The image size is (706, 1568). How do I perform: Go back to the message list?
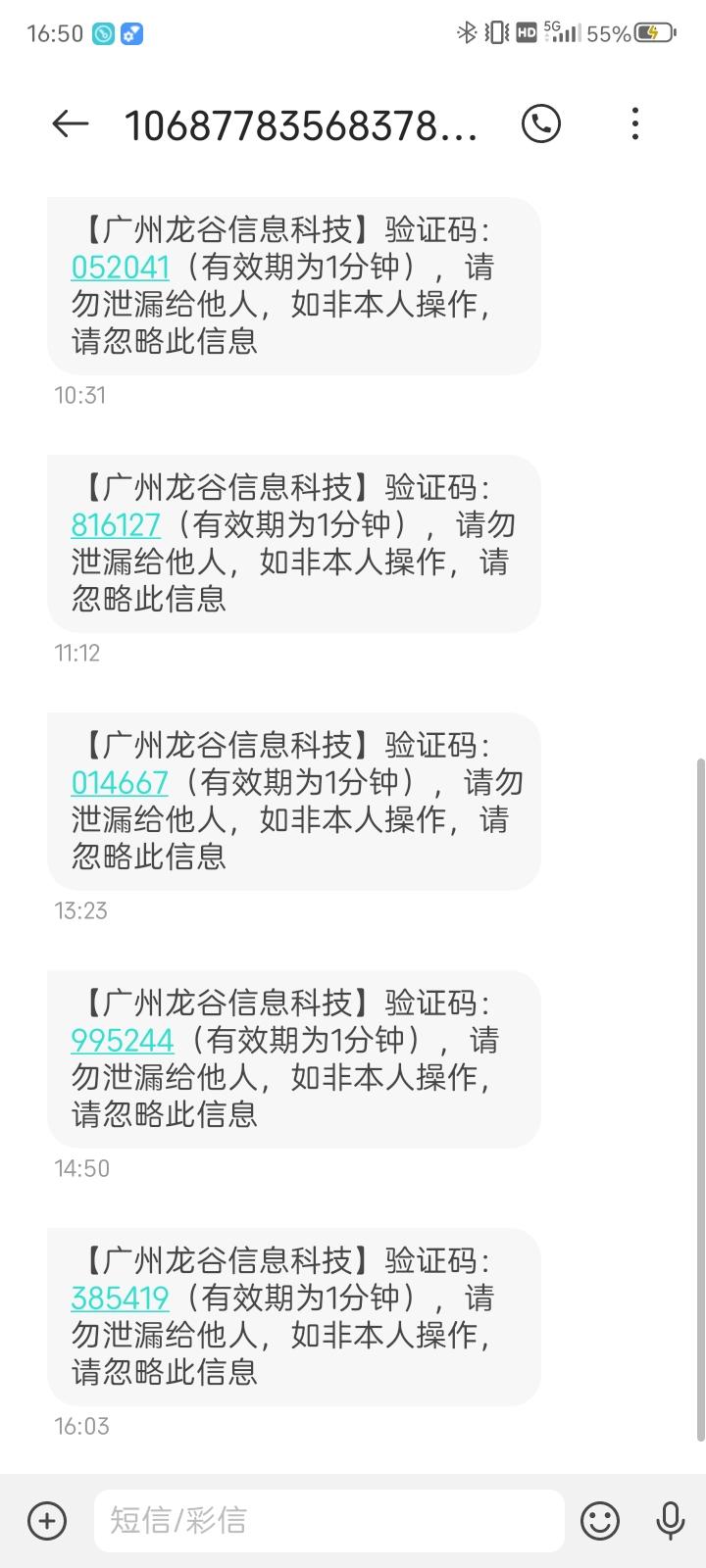[x=70, y=124]
